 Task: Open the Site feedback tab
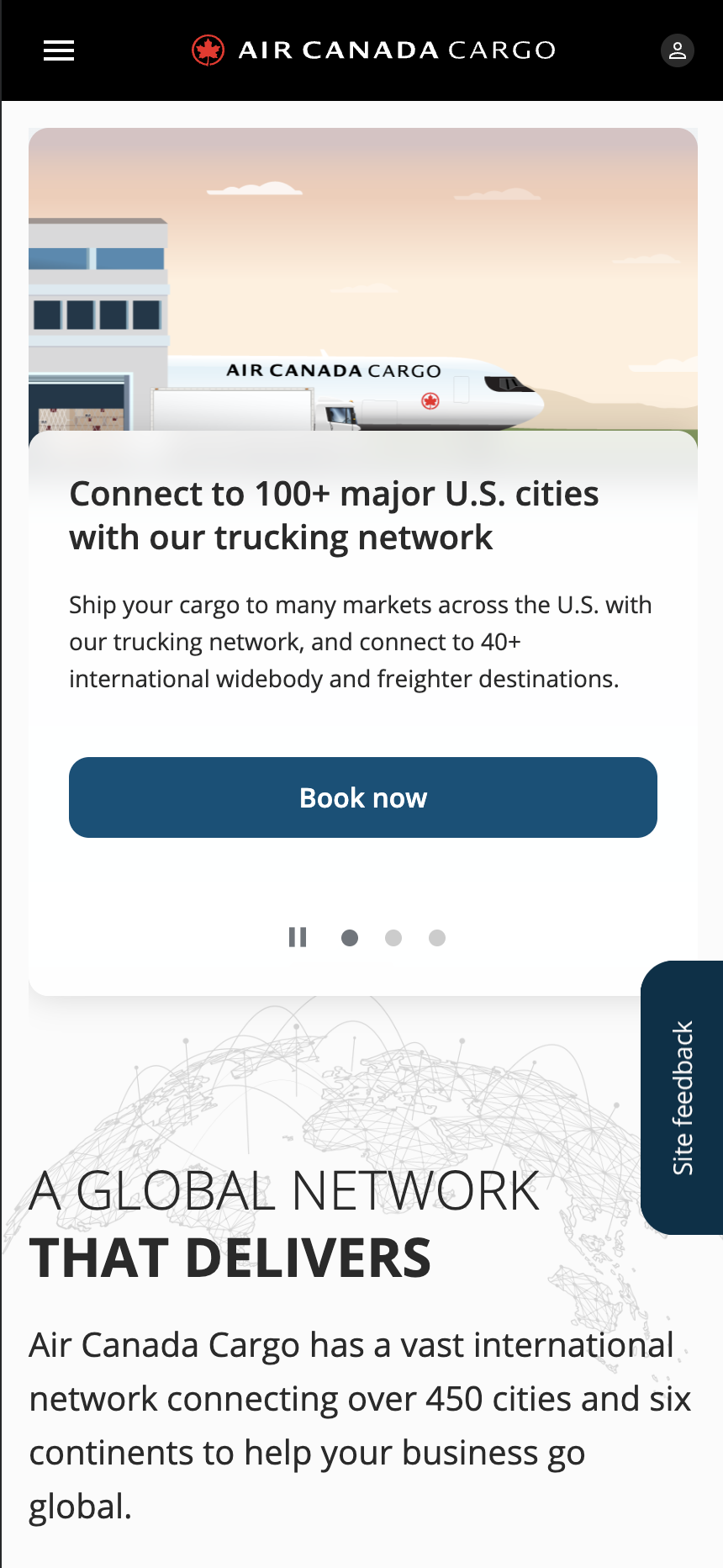[x=683, y=1098]
